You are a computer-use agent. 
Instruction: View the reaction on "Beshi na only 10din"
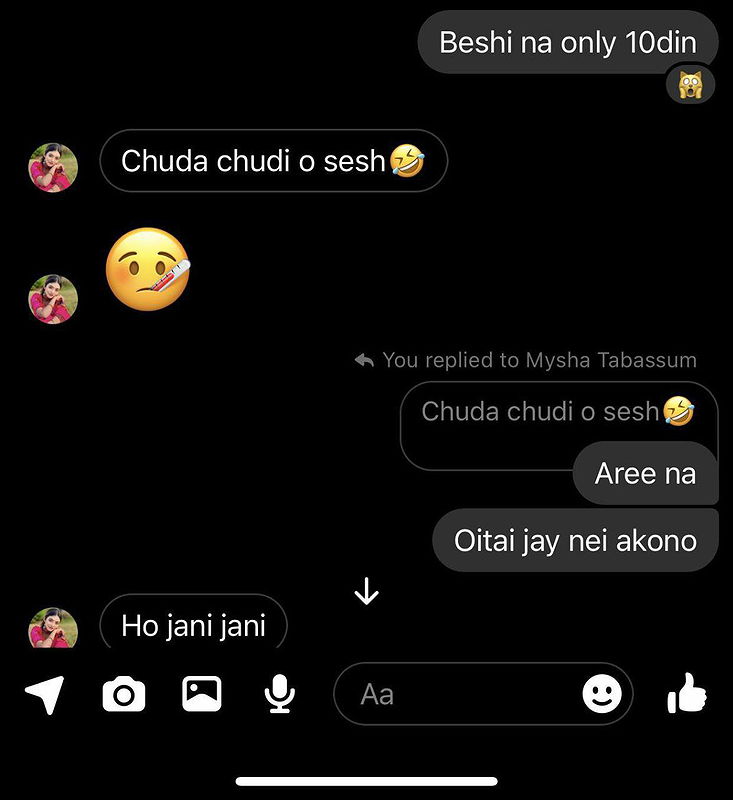[691, 86]
